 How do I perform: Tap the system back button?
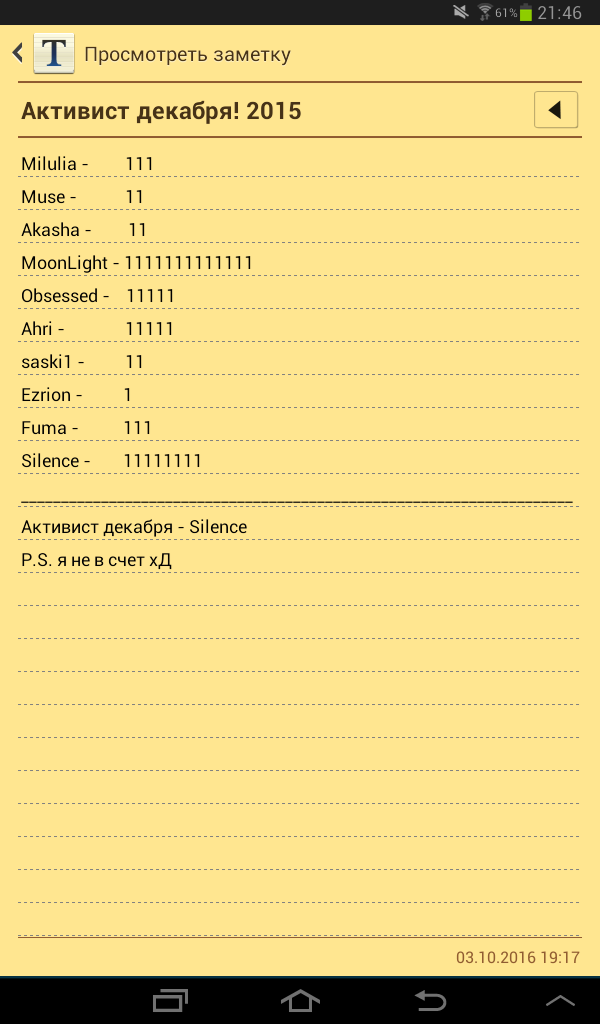[430, 1000]
